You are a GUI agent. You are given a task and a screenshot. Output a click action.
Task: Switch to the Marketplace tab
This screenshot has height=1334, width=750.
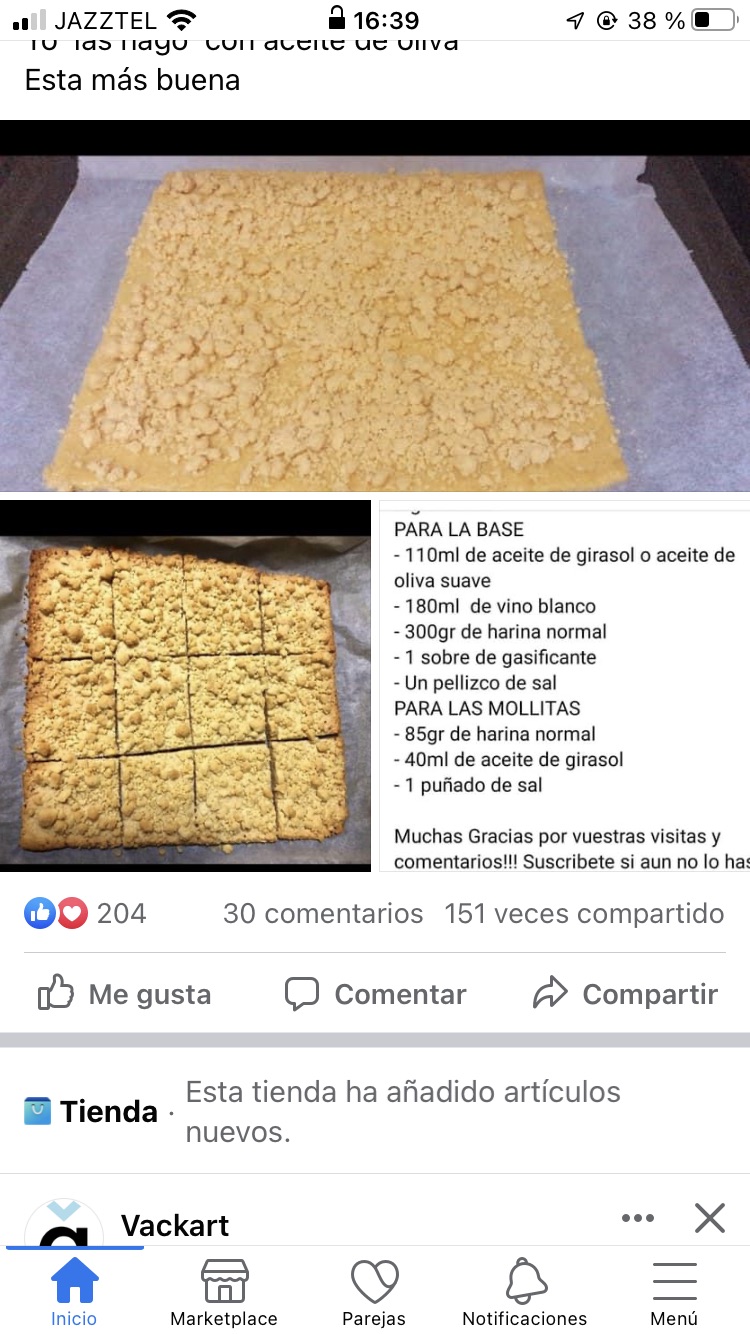(x=224, y=1292)
